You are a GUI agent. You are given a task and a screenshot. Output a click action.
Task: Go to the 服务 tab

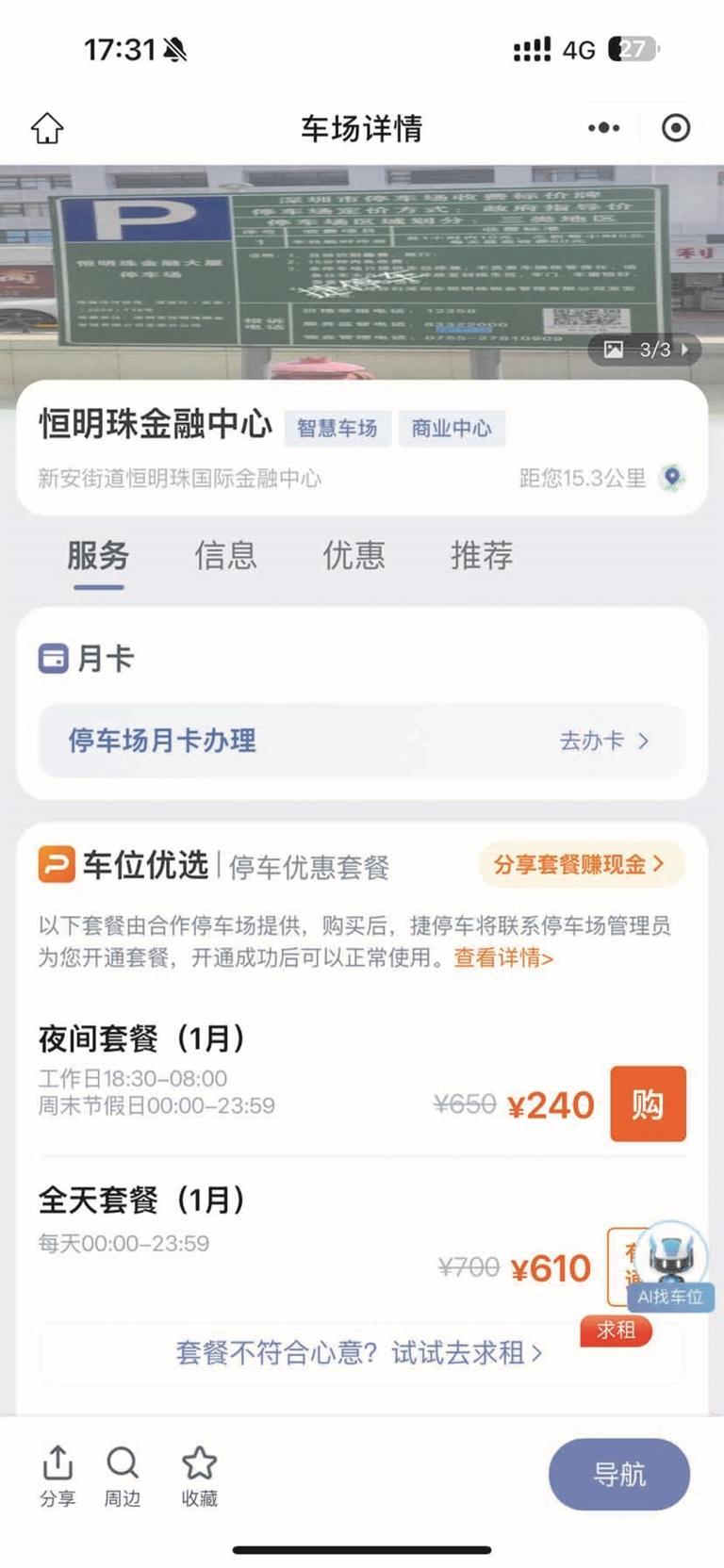coord(98,556)
